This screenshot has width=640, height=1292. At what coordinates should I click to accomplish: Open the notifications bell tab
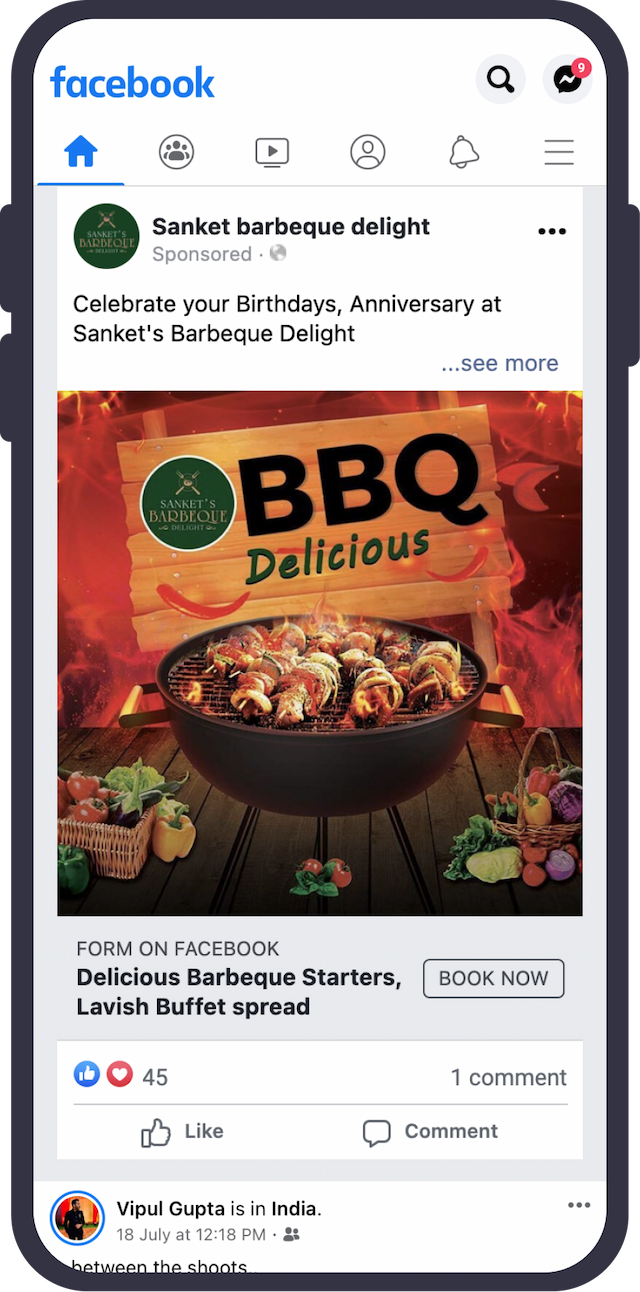pyautogui.click(x=463, y=152)
